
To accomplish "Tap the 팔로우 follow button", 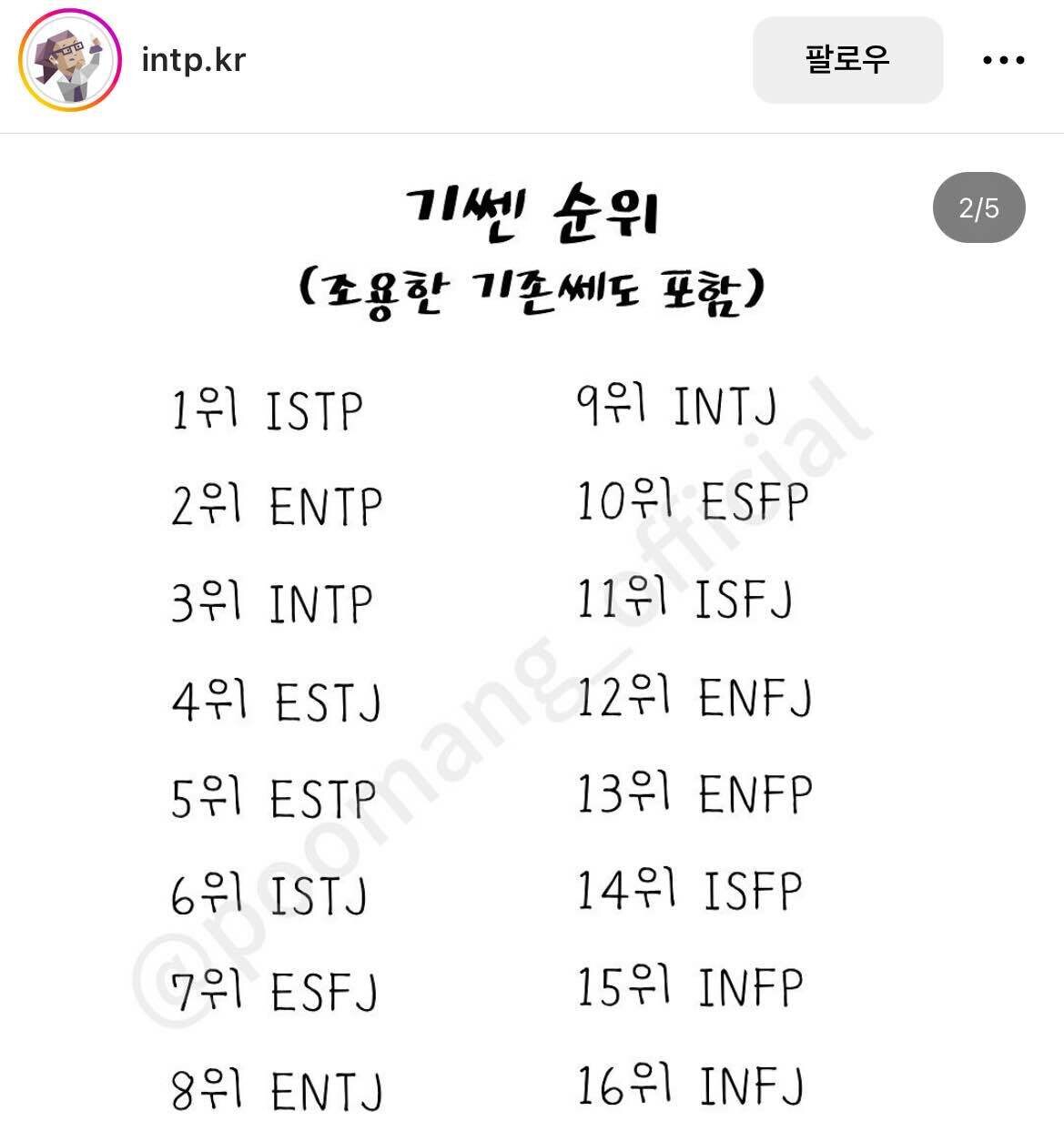I will coord(846,60).
